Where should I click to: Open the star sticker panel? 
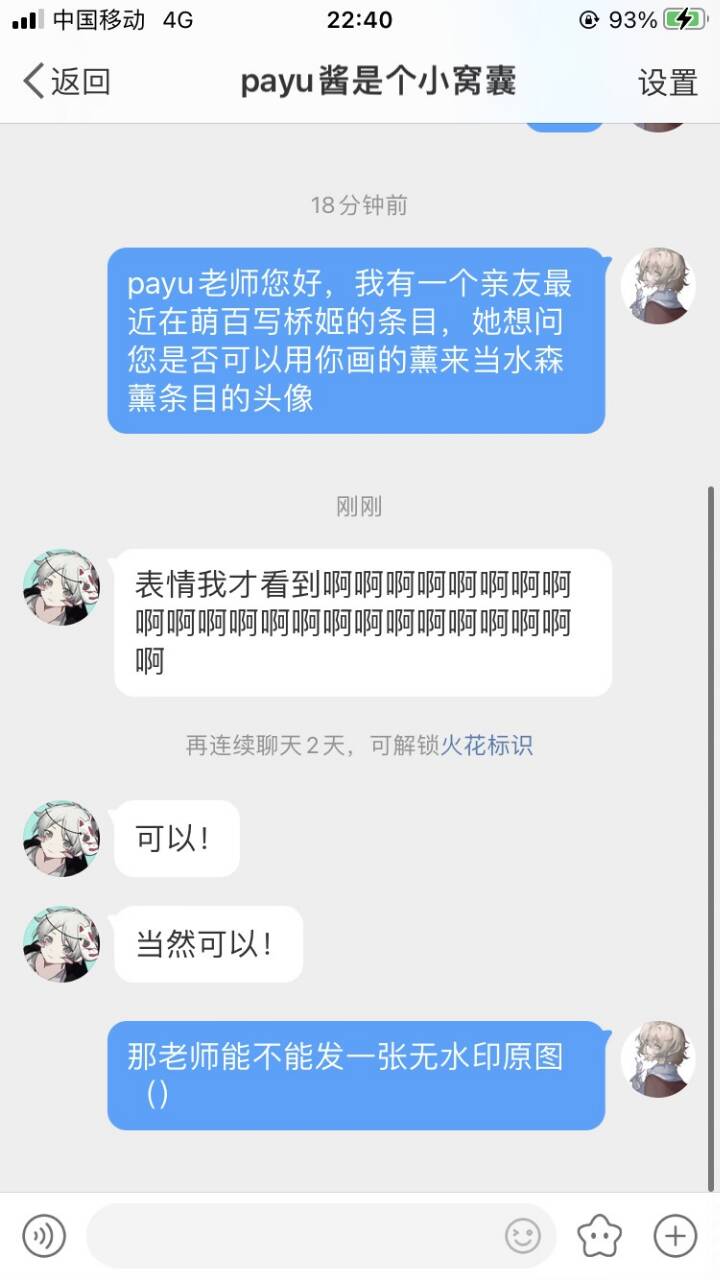pyautogui.click(x=599, y=1236)
